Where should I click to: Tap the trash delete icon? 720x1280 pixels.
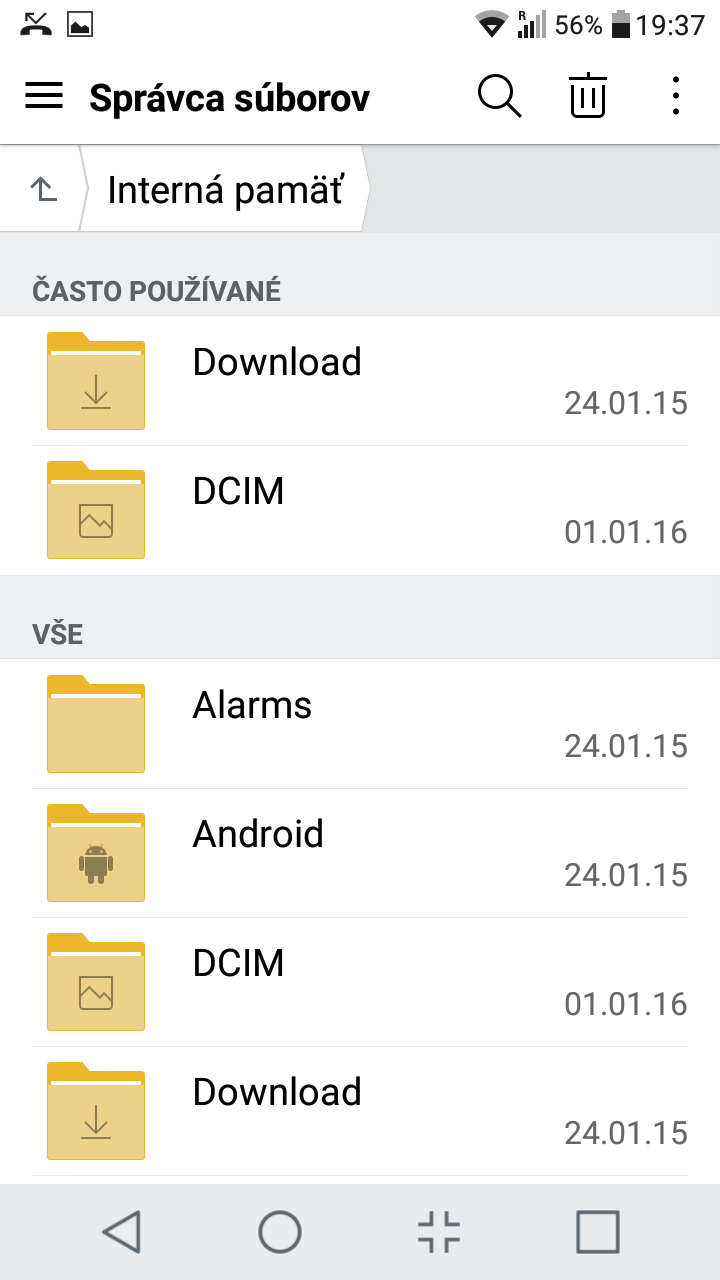coord(588,97)
